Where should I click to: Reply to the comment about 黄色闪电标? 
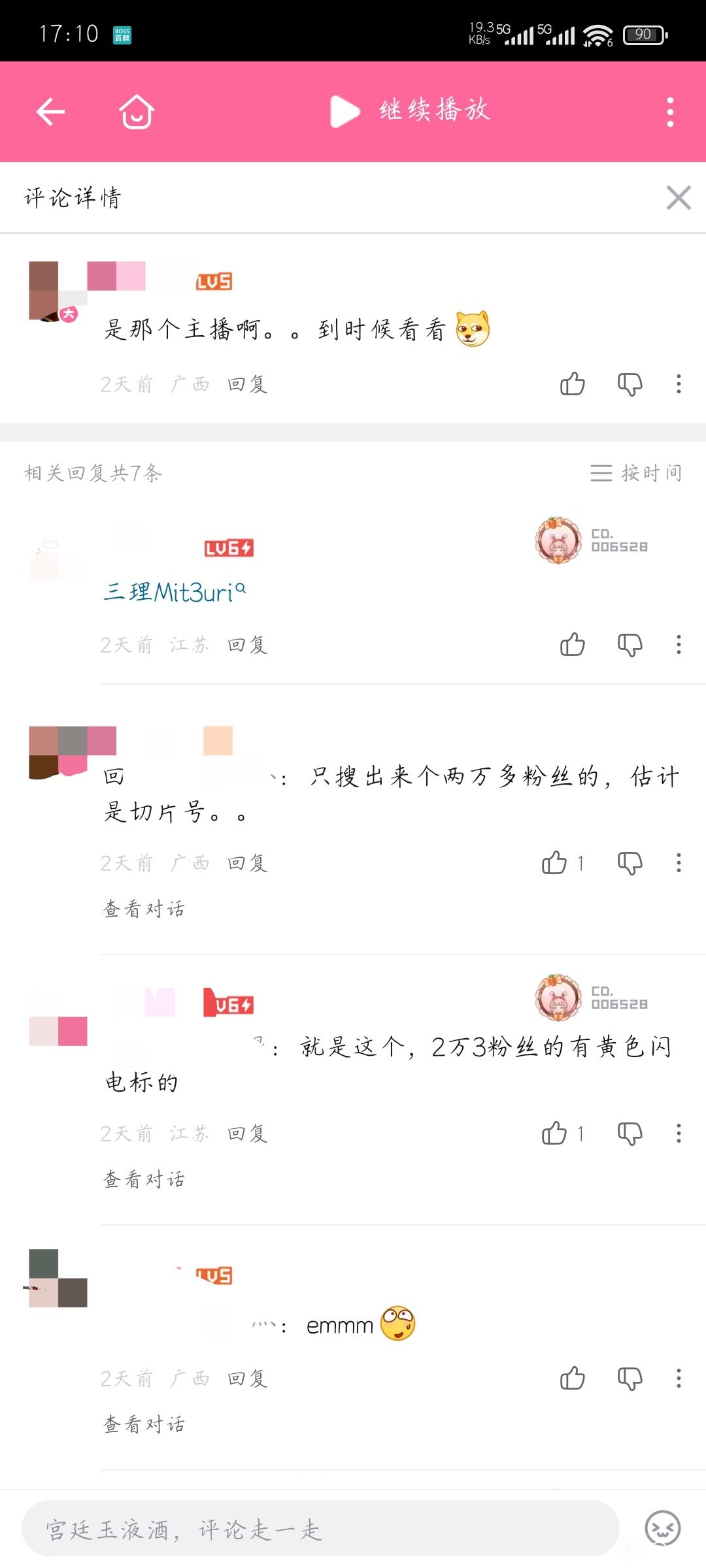pos(248,1134)
